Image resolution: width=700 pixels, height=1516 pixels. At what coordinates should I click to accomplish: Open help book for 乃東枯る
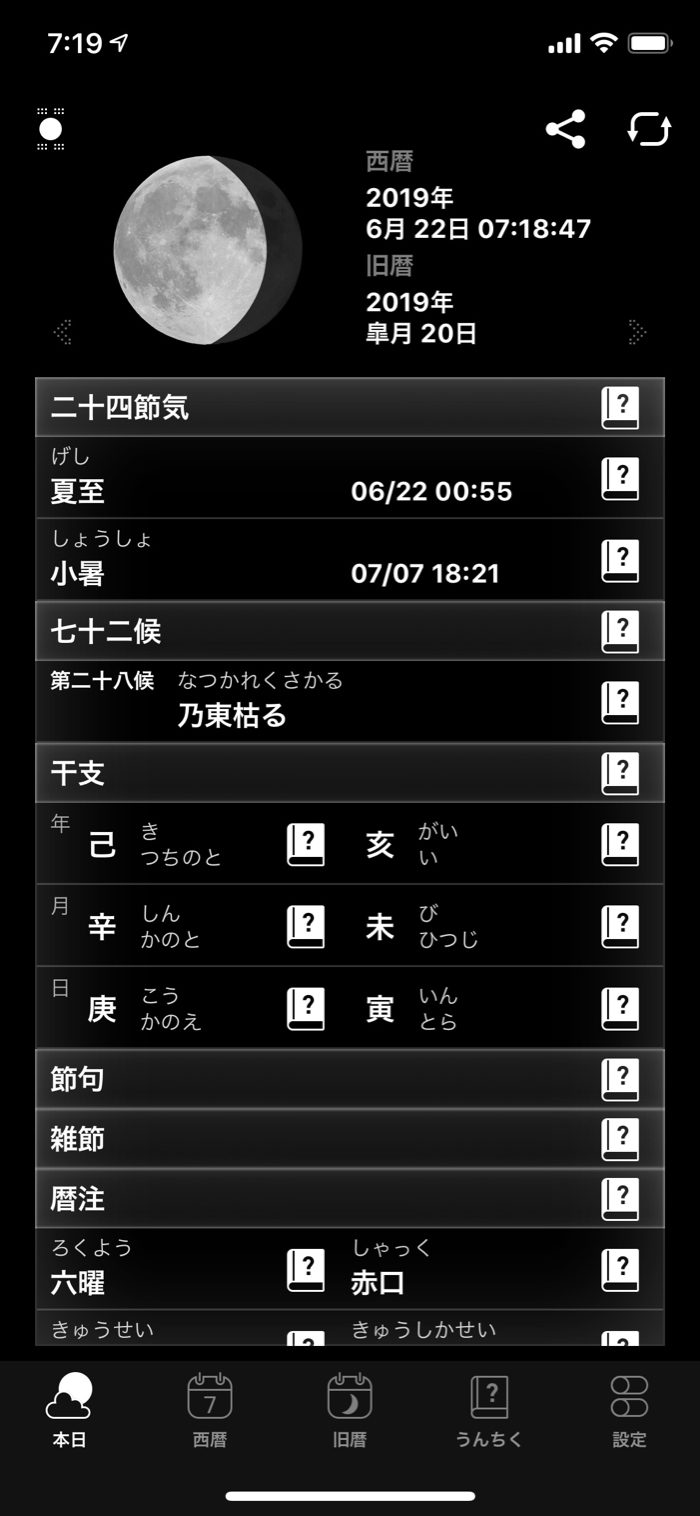pos(620,703)
